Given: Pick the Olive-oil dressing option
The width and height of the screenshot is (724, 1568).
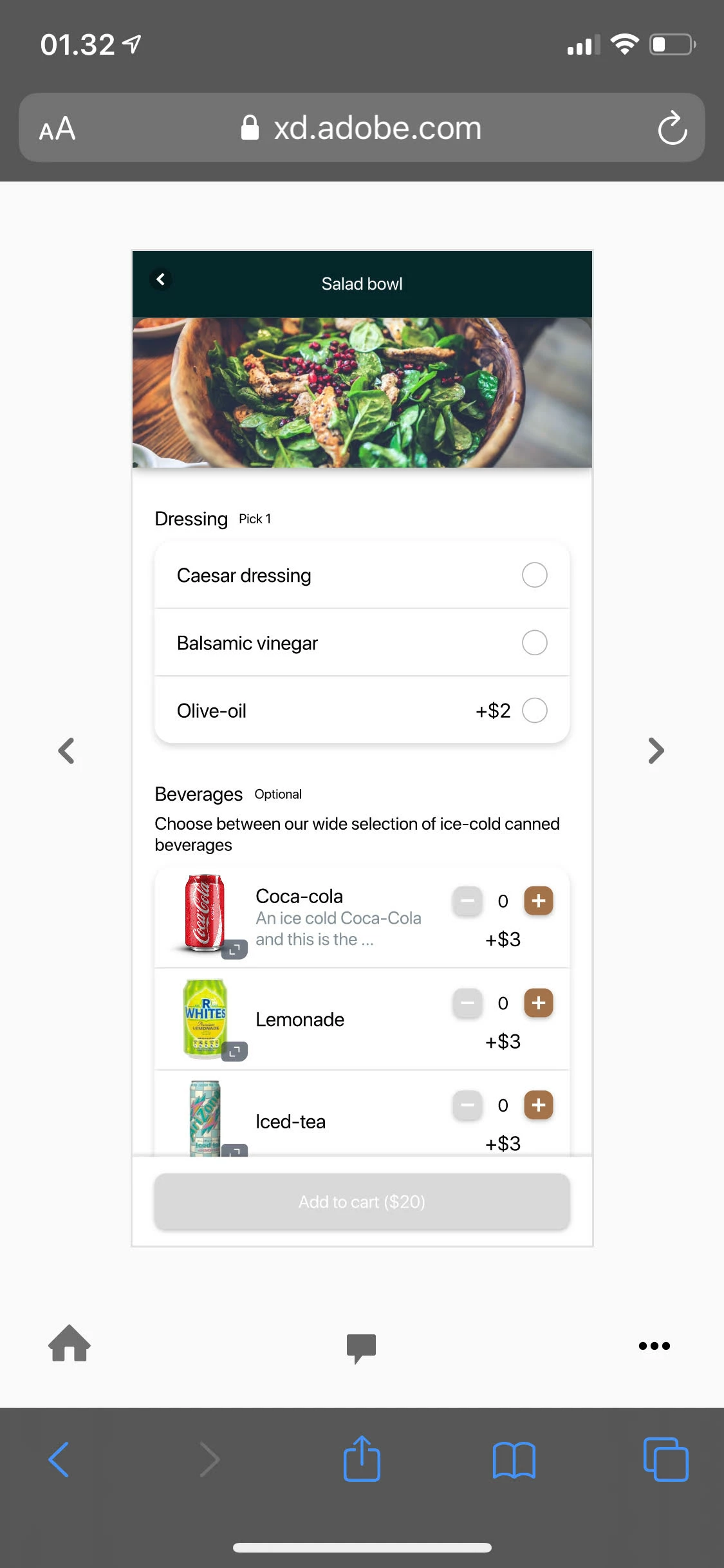Looking at the screenshot, I should click(534, 711).
